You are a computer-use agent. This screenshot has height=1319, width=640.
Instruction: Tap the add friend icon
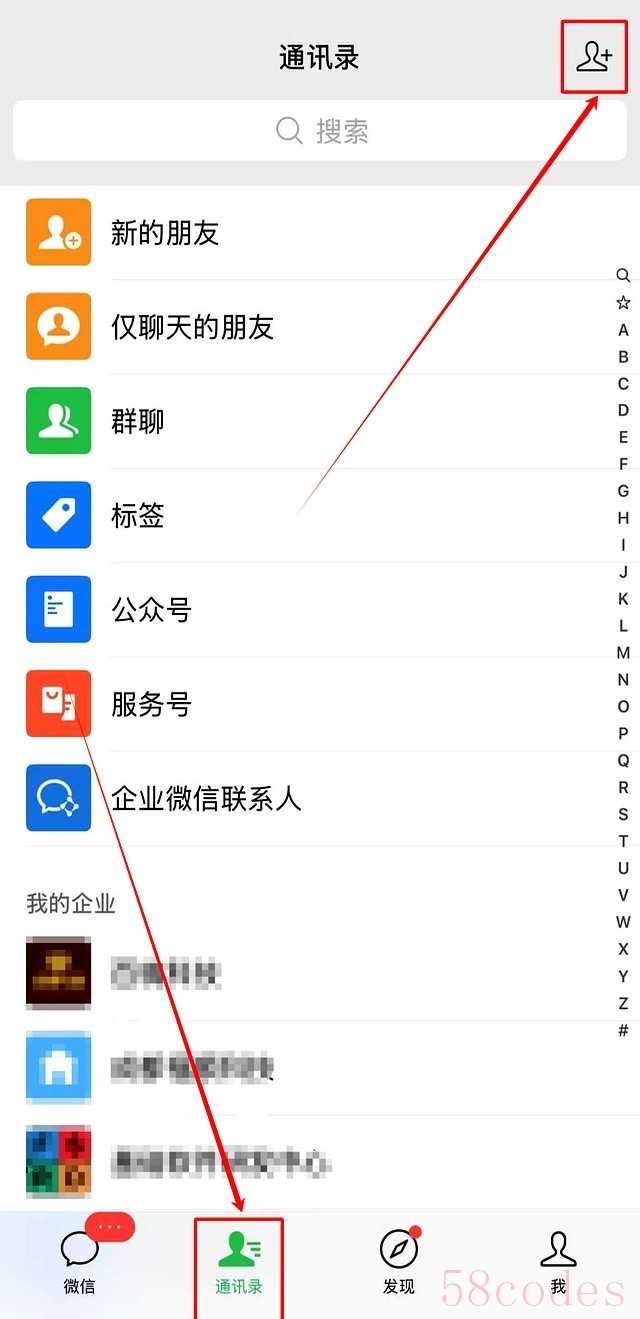[x=594, y=57]
